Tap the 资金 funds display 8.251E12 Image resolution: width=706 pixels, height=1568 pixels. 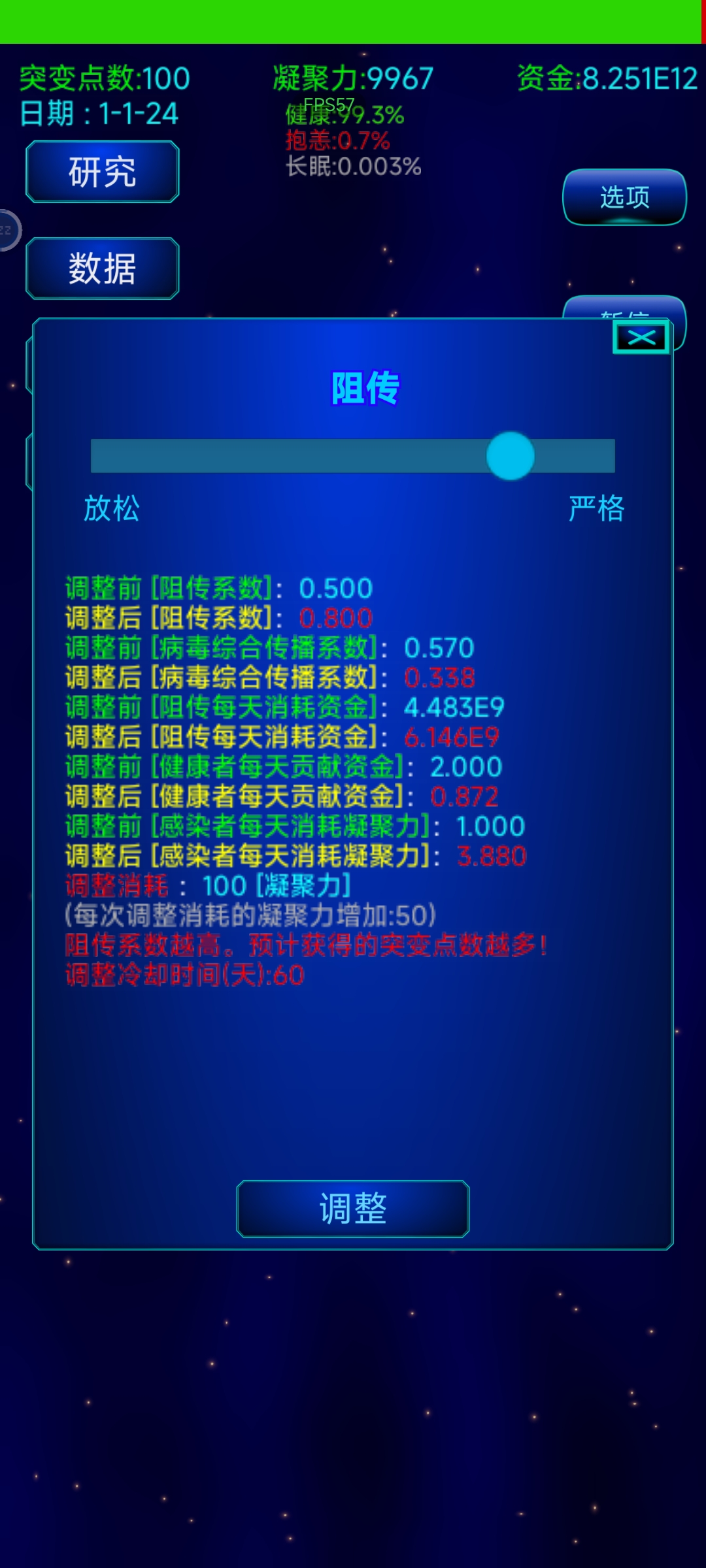[605, 80]
